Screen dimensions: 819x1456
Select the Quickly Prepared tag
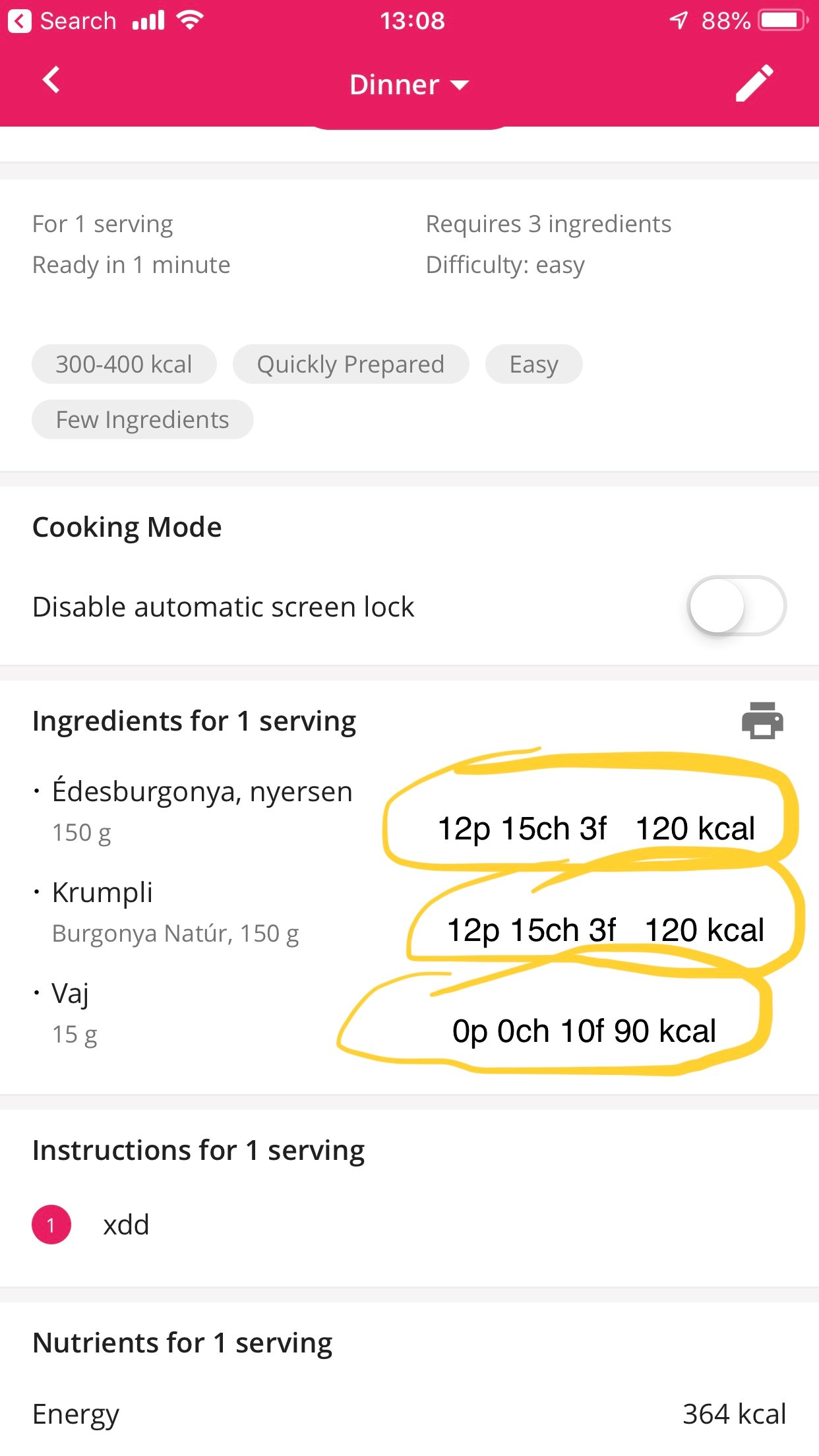click(351, 364)
